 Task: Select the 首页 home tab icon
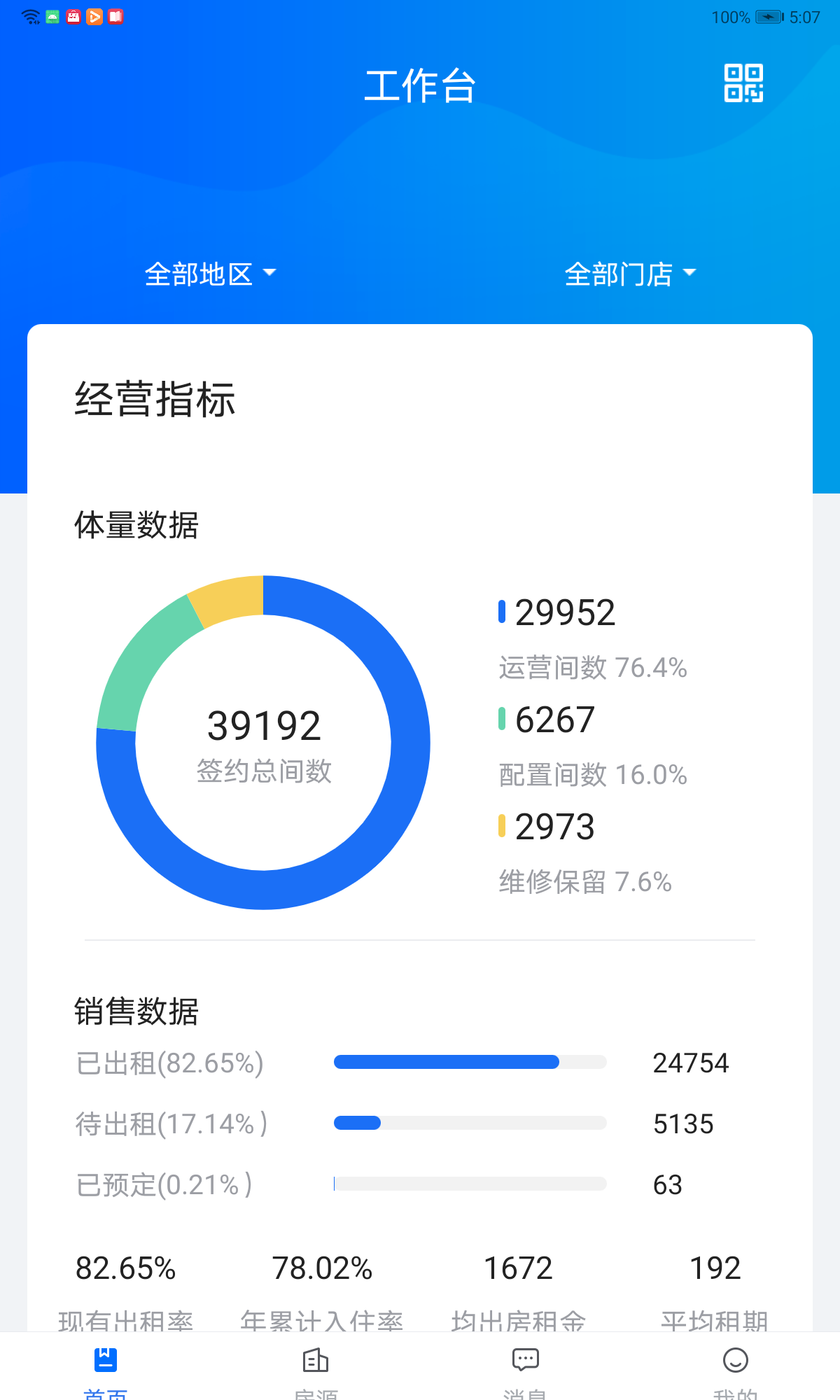[104, 1360]
